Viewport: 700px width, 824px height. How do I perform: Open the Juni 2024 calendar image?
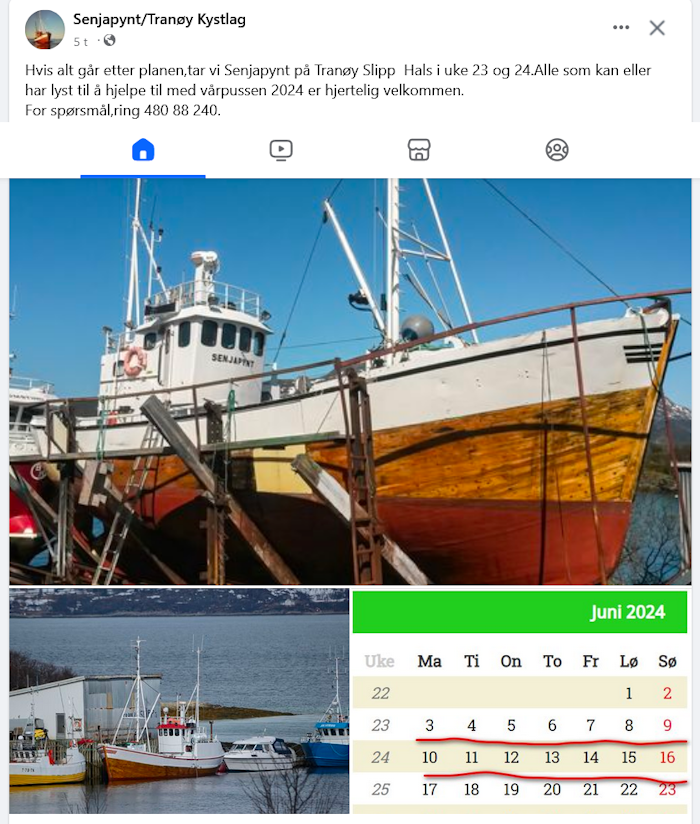click(x=520, y=700)
